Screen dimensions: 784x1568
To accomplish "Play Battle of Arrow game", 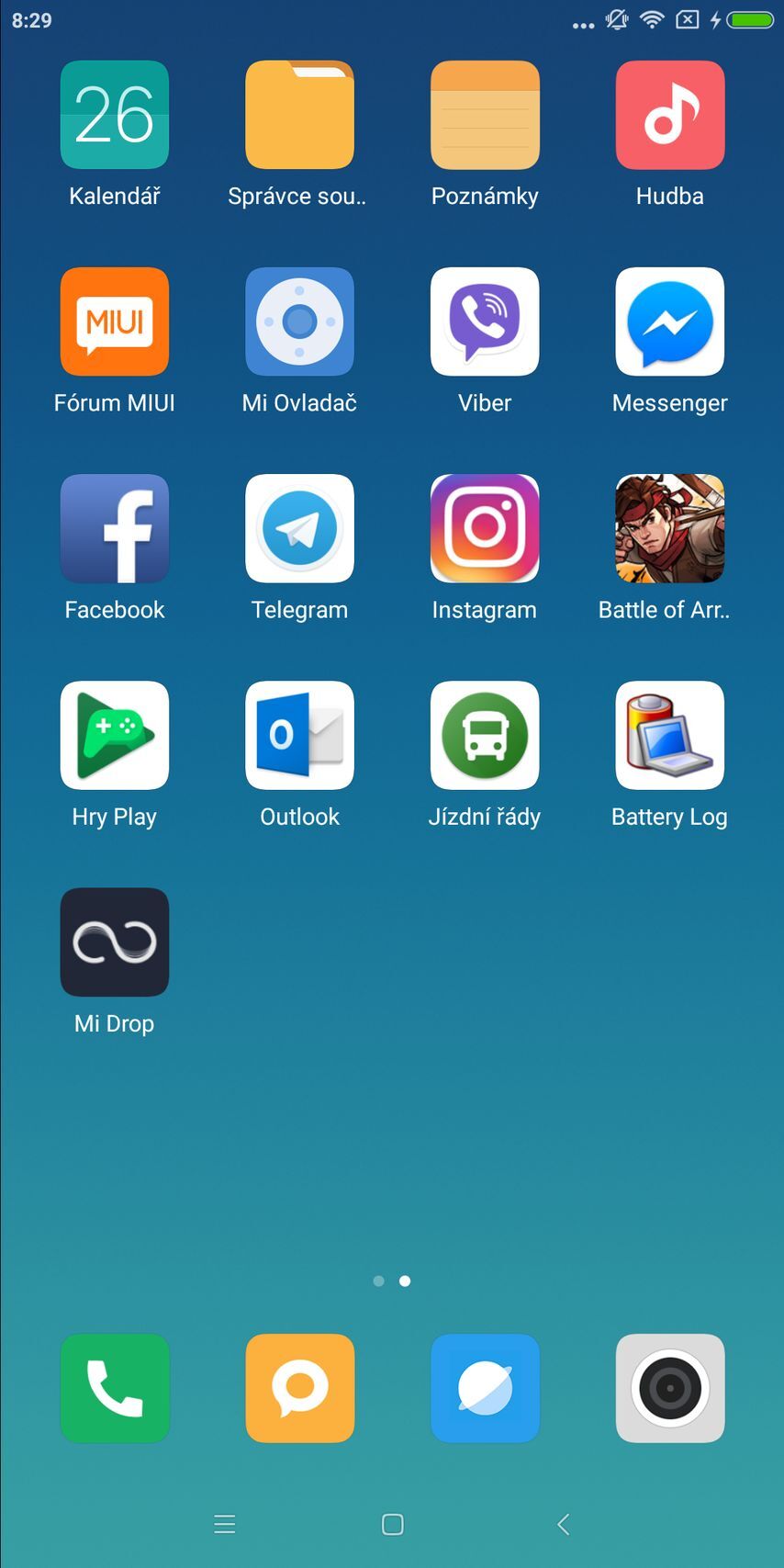I will [669, 529].
